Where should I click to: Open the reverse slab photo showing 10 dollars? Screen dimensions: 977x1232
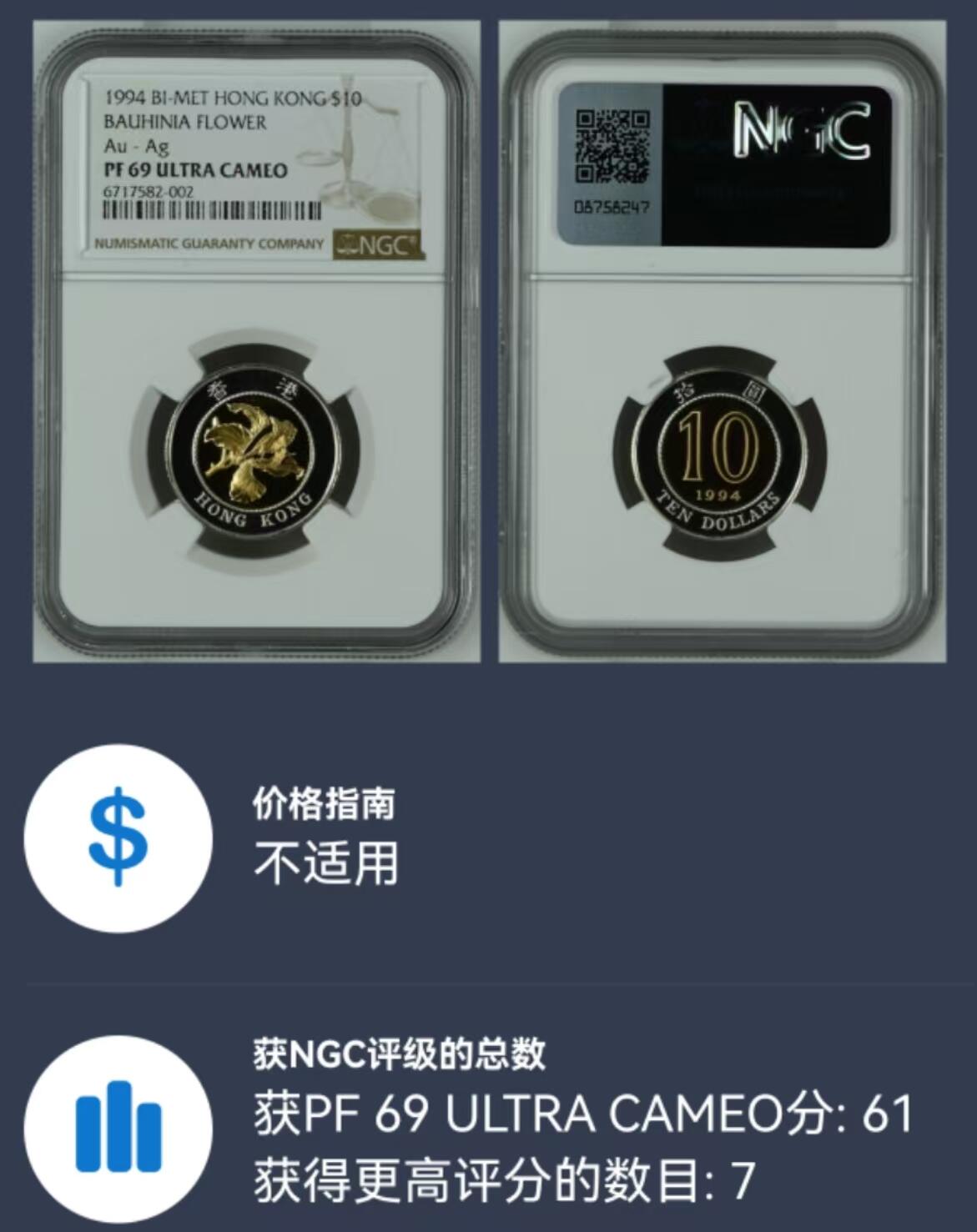722,342
